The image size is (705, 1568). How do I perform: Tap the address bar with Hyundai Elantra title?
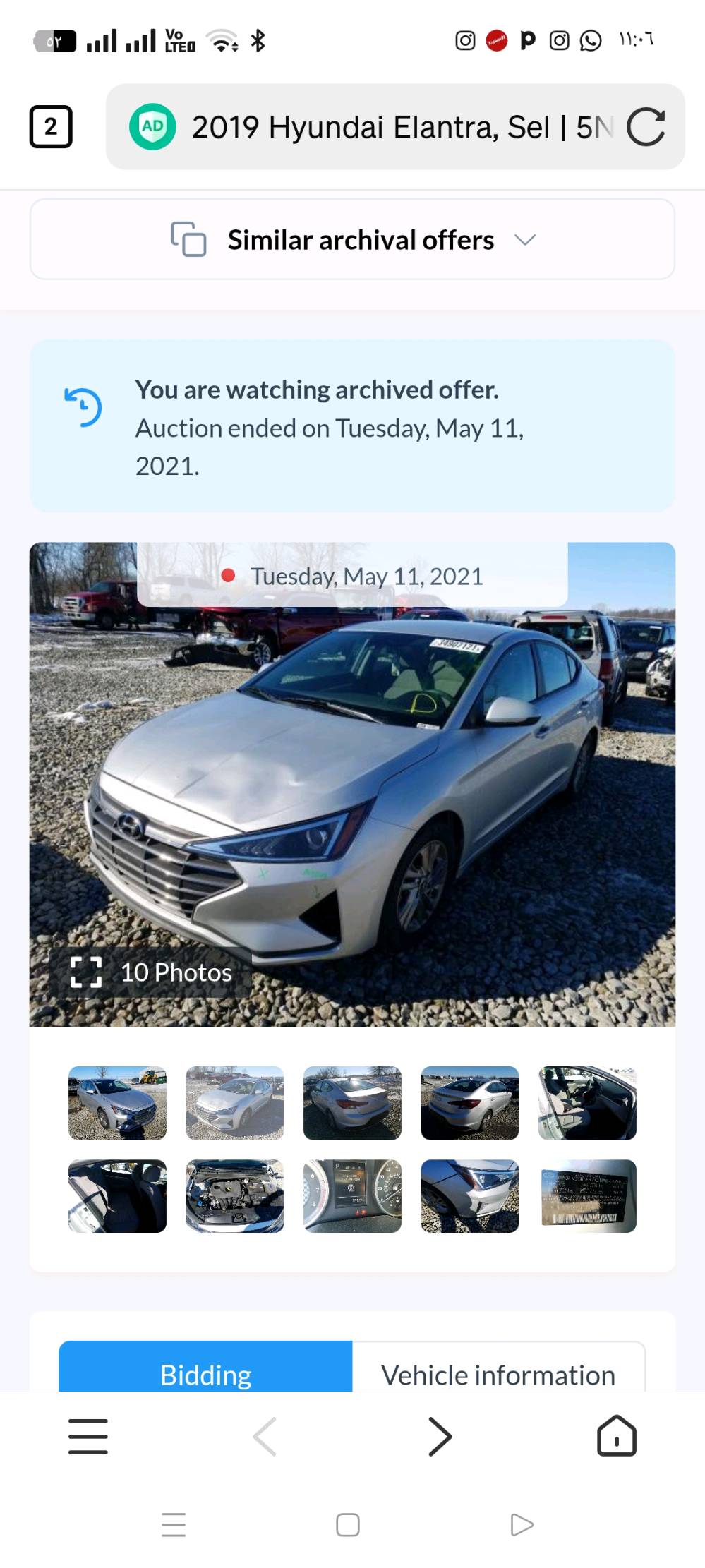pyautogui.click(x=395, y=127)
